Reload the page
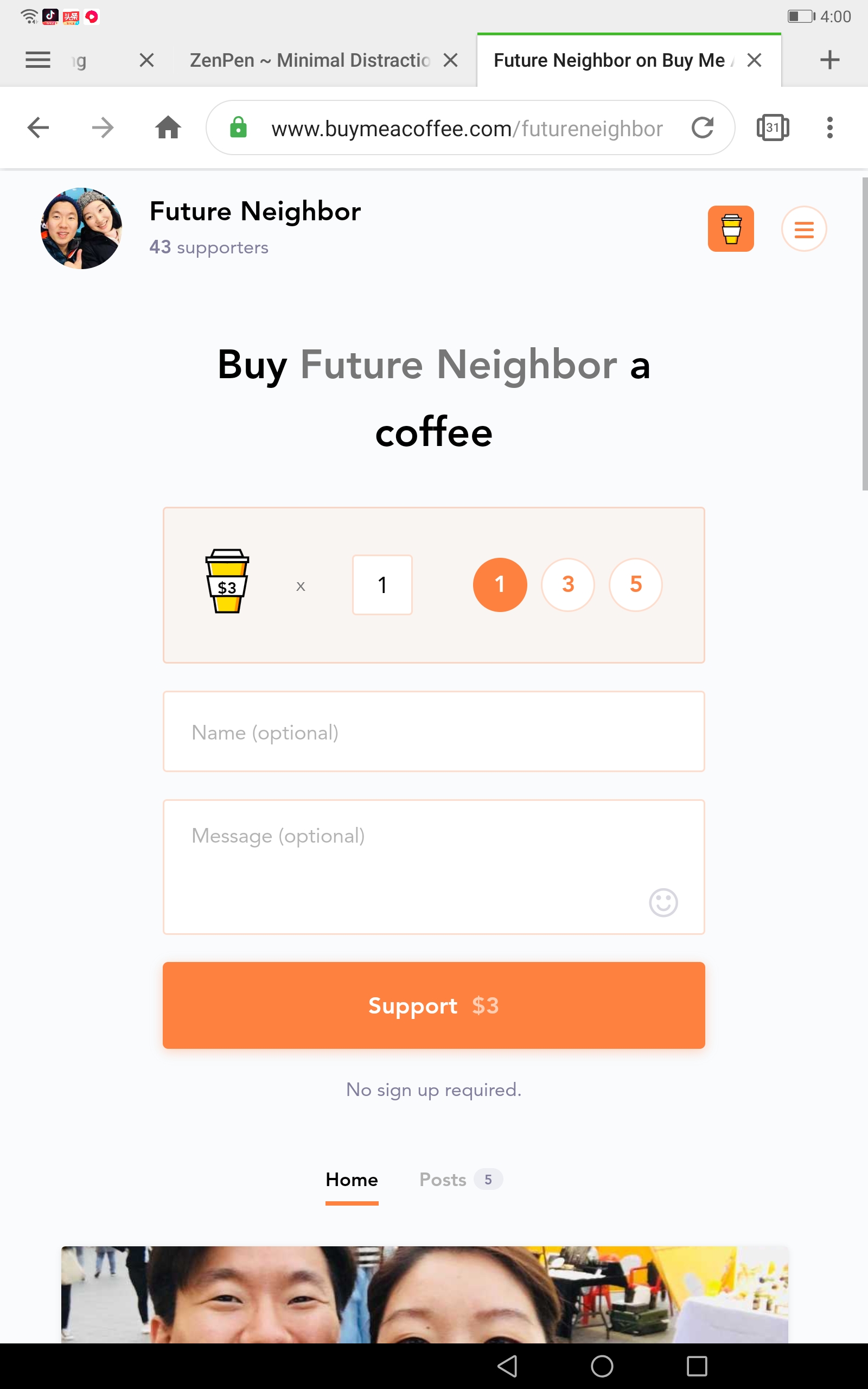This screenshot has height=1389, width=868. (703, 128)
